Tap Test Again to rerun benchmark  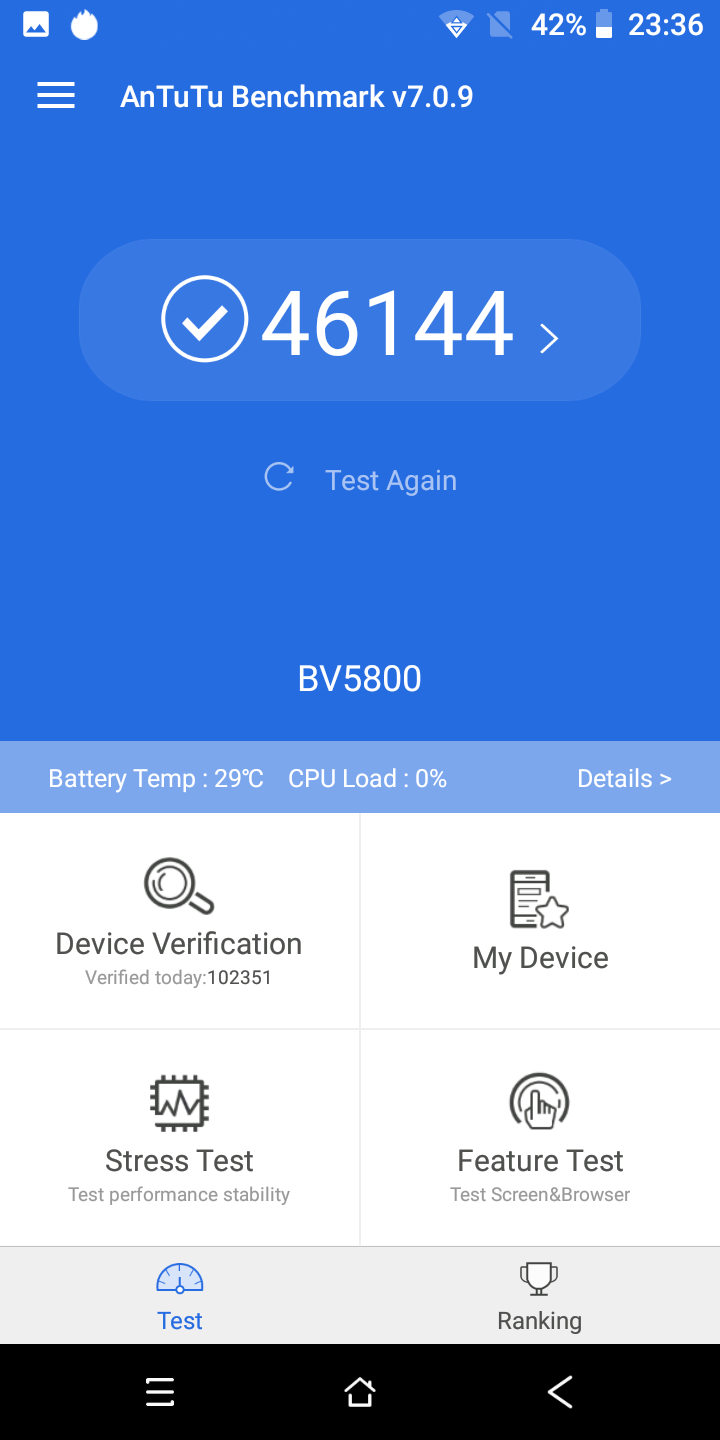point(360,480)
